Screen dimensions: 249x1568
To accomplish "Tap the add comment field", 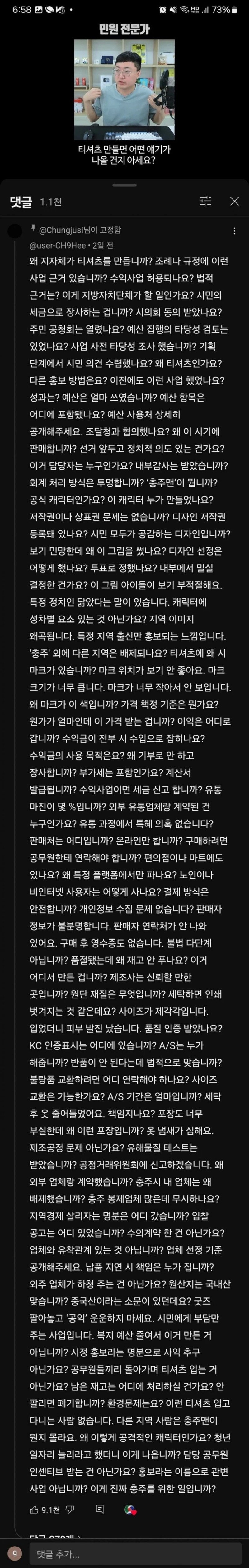I will [x=134, y=1553].
